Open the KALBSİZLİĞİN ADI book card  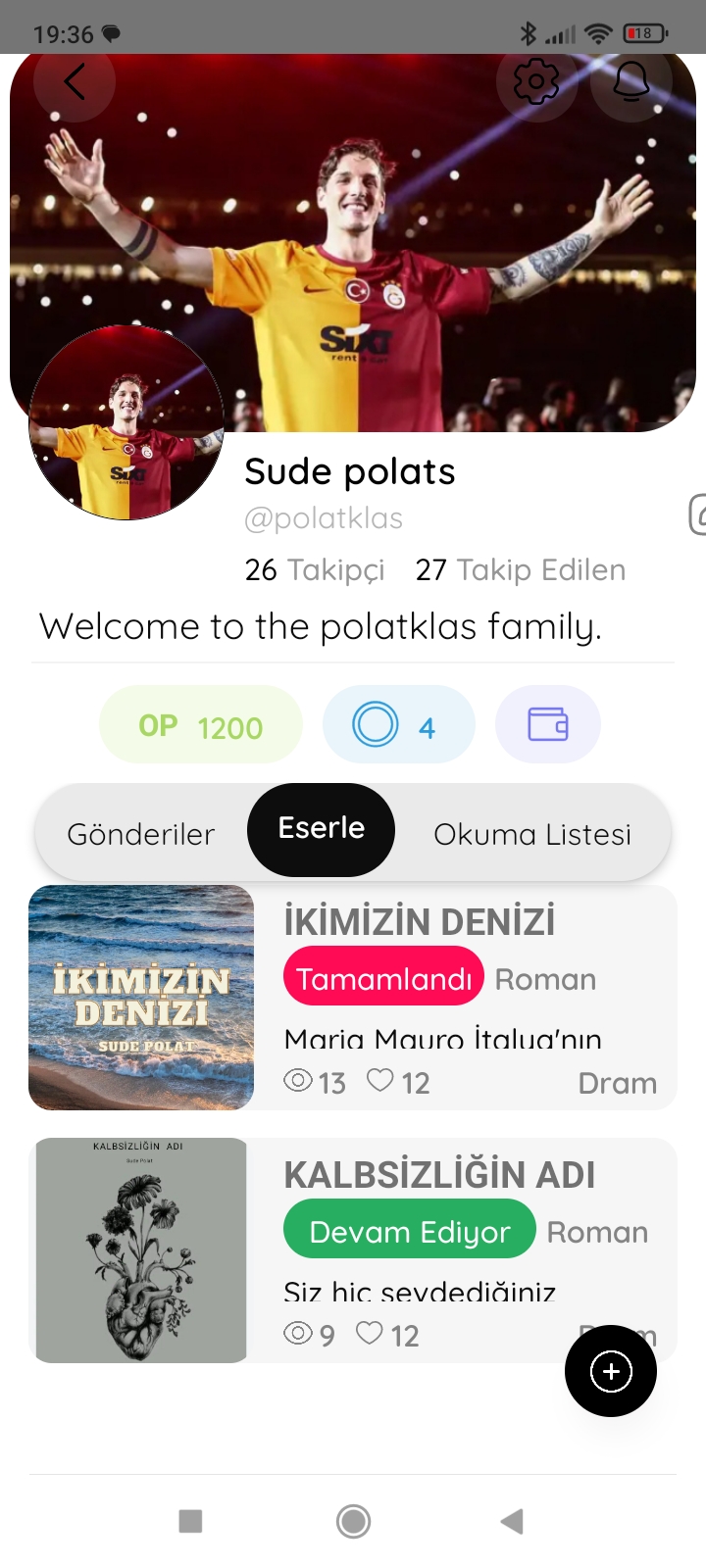click(353, 1250)
